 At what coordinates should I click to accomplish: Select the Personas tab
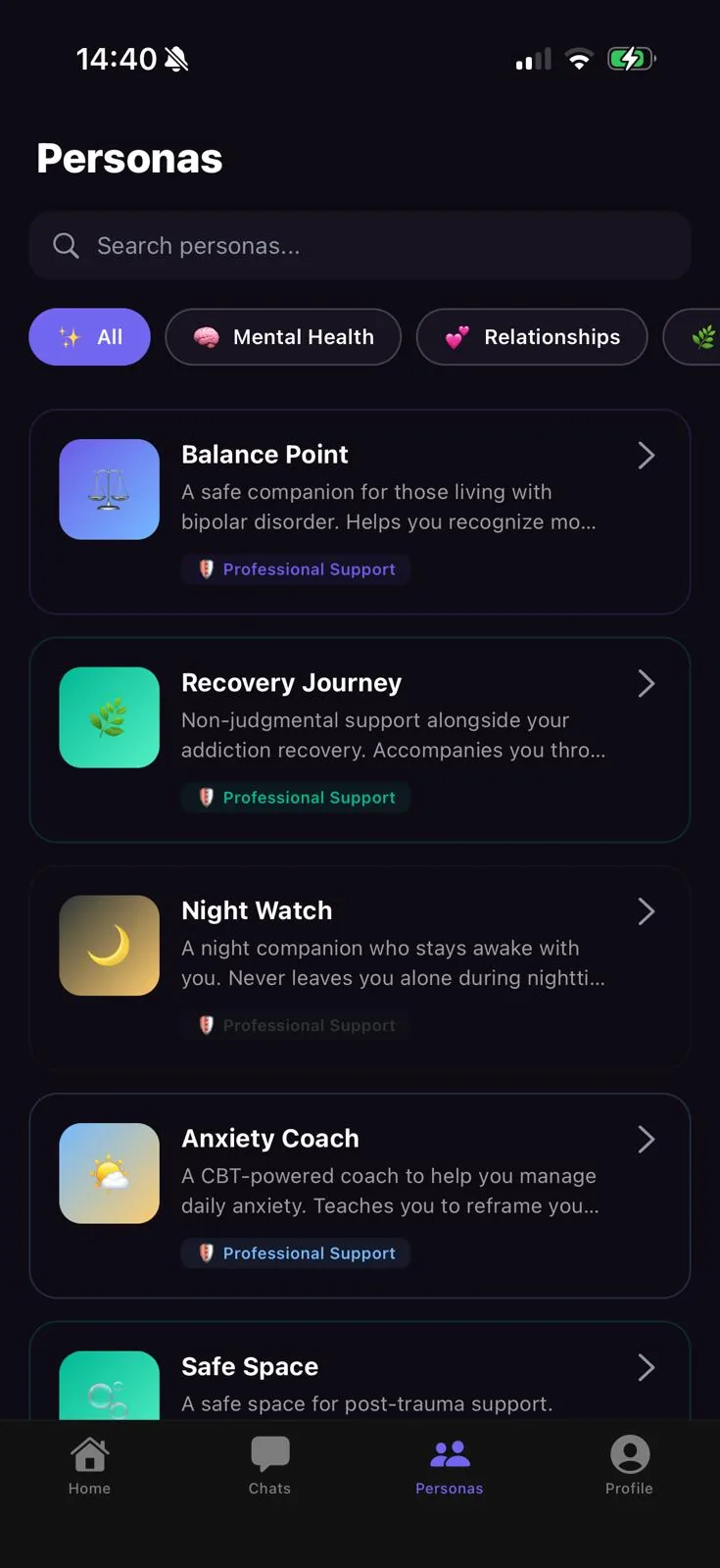[x=450, y=1466]
